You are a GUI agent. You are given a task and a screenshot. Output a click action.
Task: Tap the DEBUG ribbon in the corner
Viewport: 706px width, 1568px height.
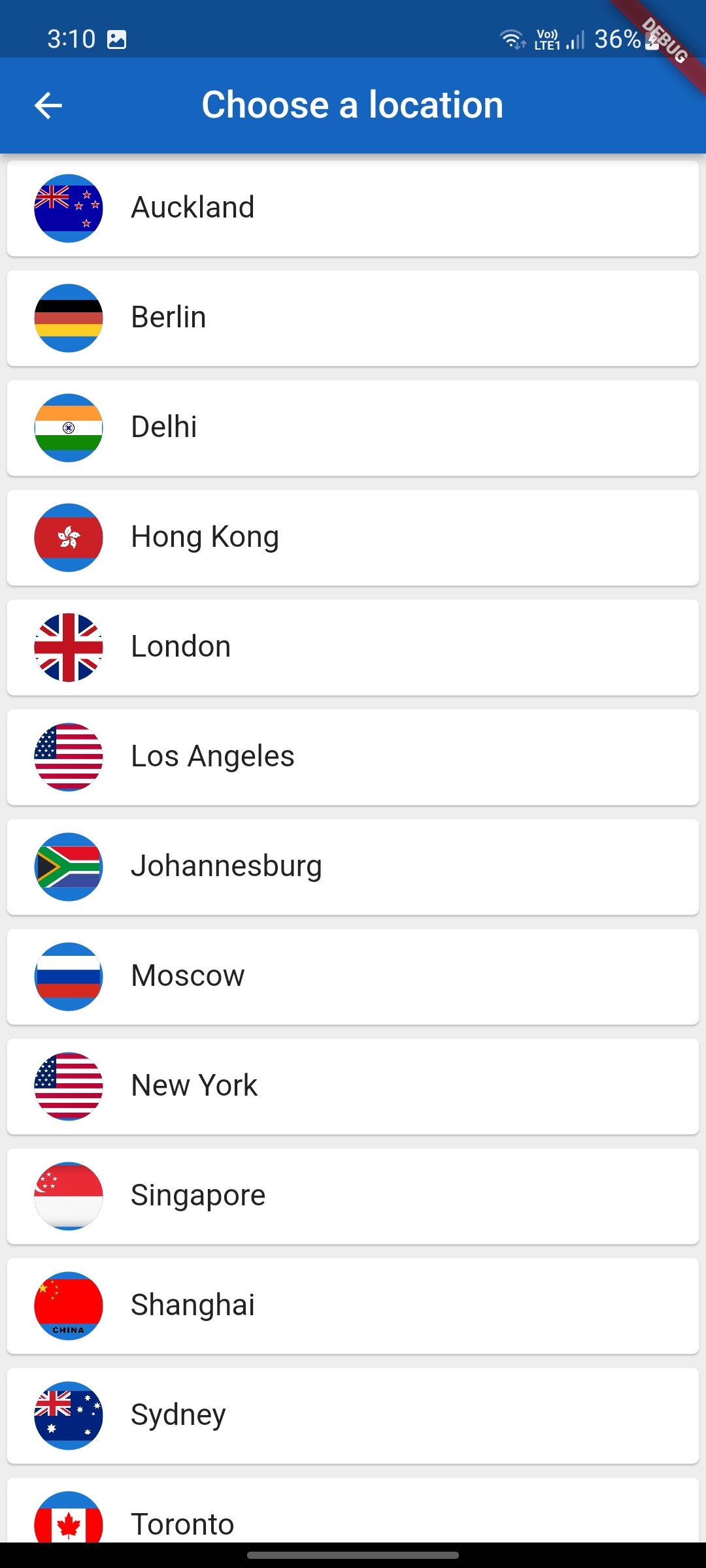(664, 39)
